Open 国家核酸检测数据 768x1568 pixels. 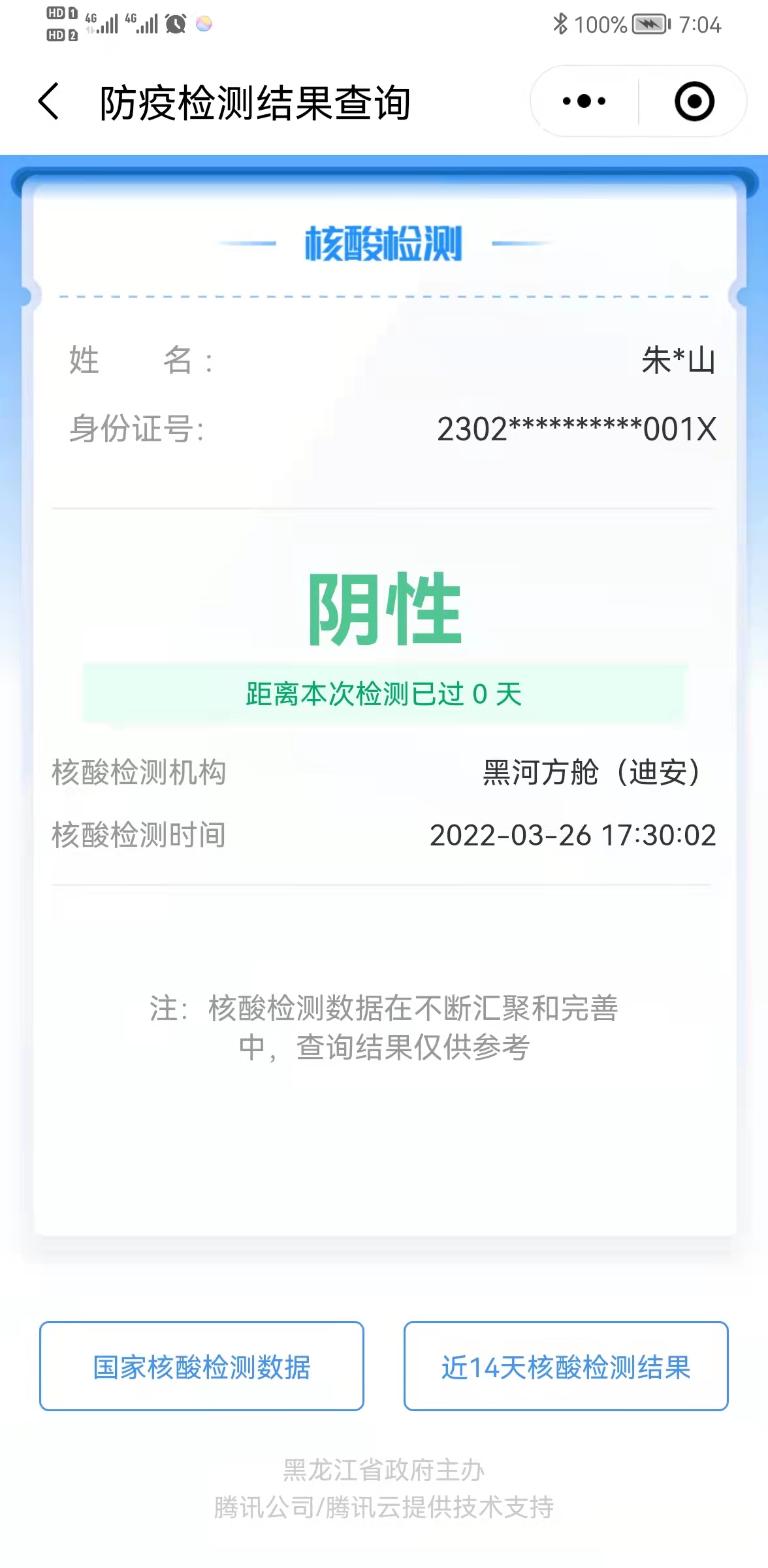(x=201, y=1366)
